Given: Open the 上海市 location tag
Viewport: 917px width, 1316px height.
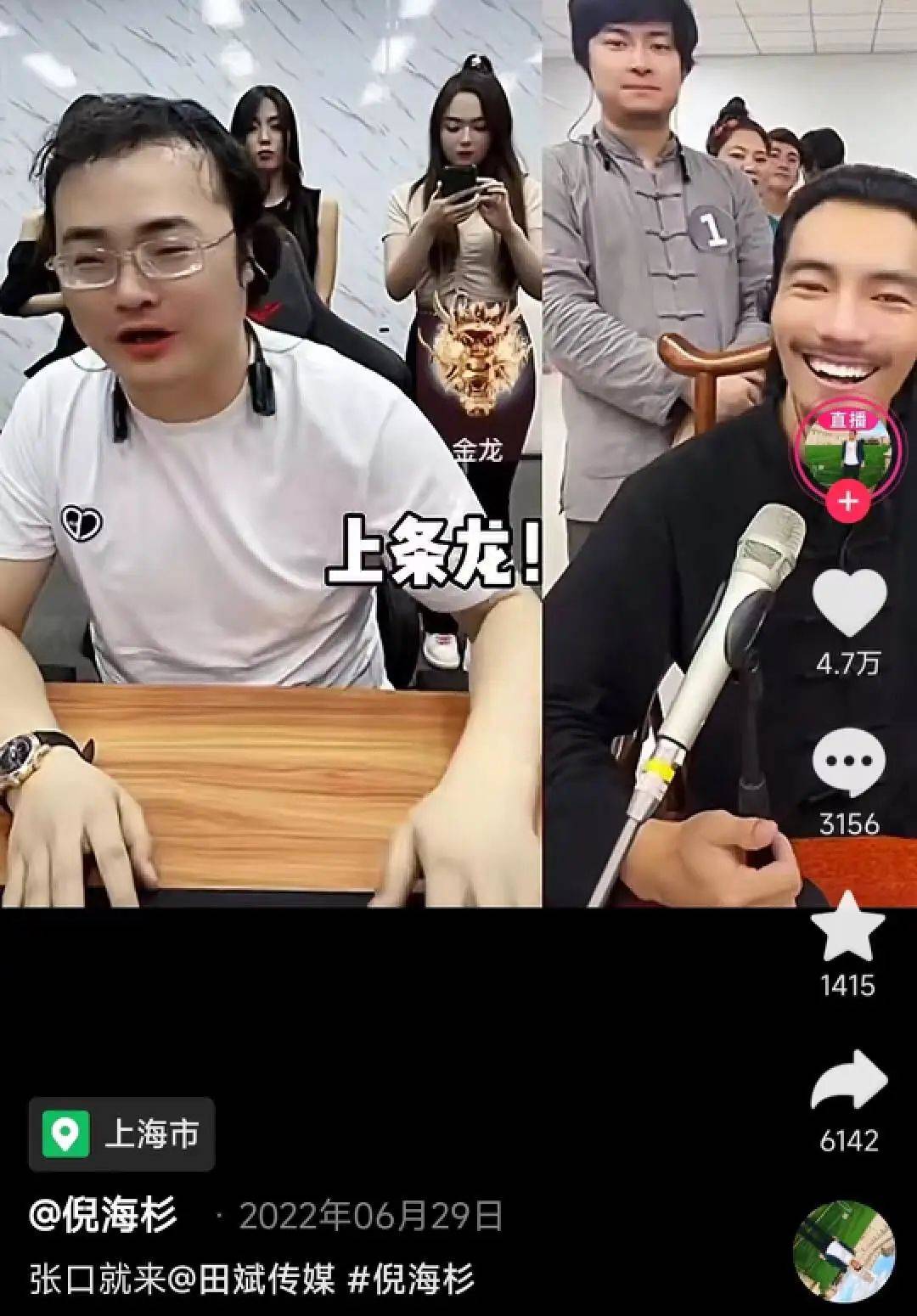Looking at the screenshot, I should [121, 1134].
